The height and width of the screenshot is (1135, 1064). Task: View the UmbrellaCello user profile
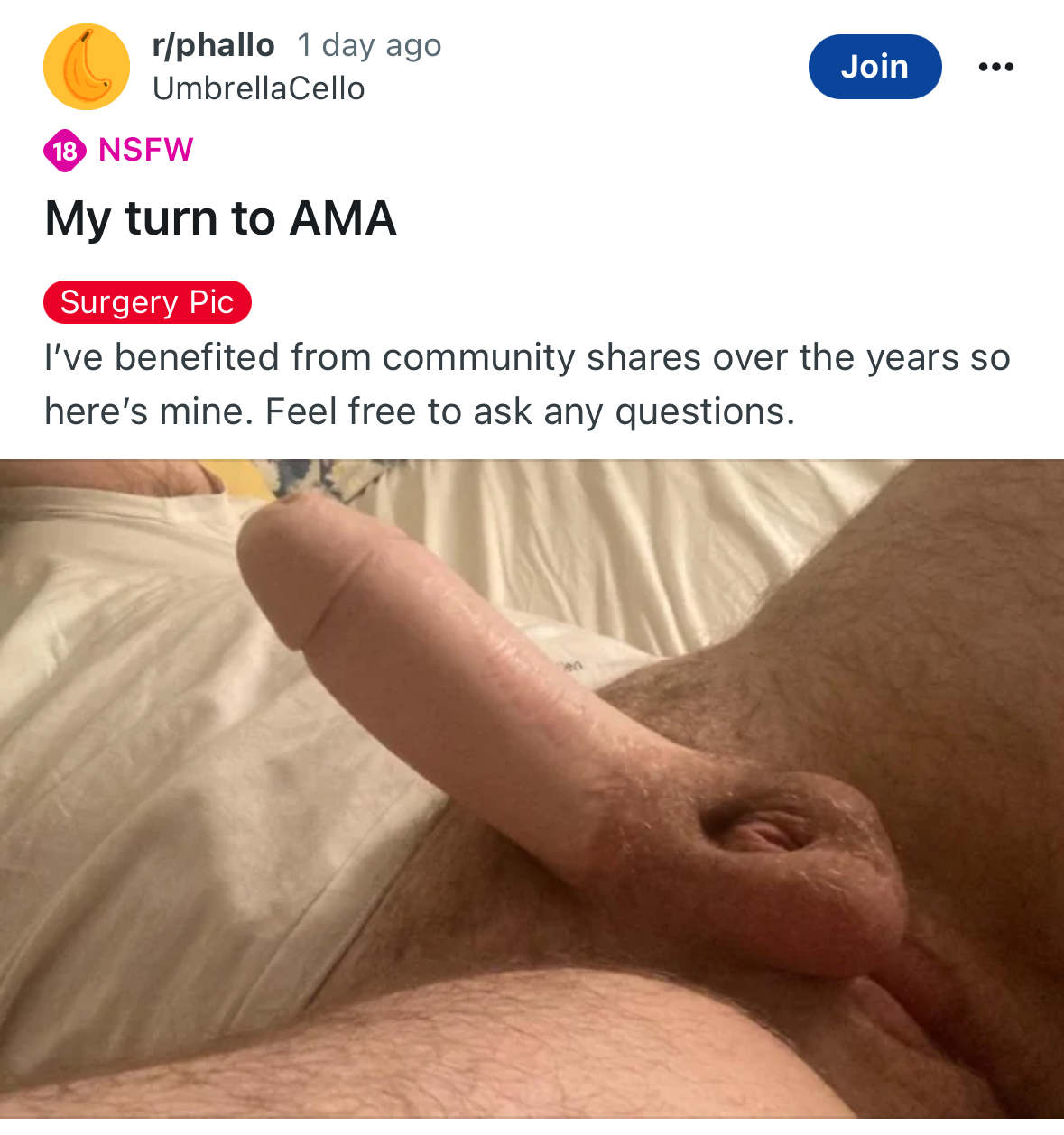[x=259, y=88]
